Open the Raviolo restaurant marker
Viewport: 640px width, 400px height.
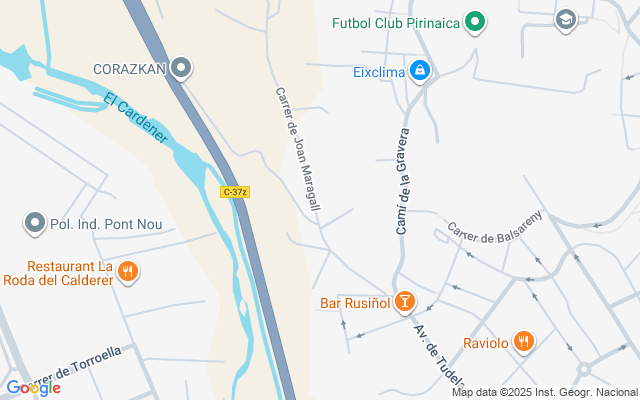coord(523,342)
